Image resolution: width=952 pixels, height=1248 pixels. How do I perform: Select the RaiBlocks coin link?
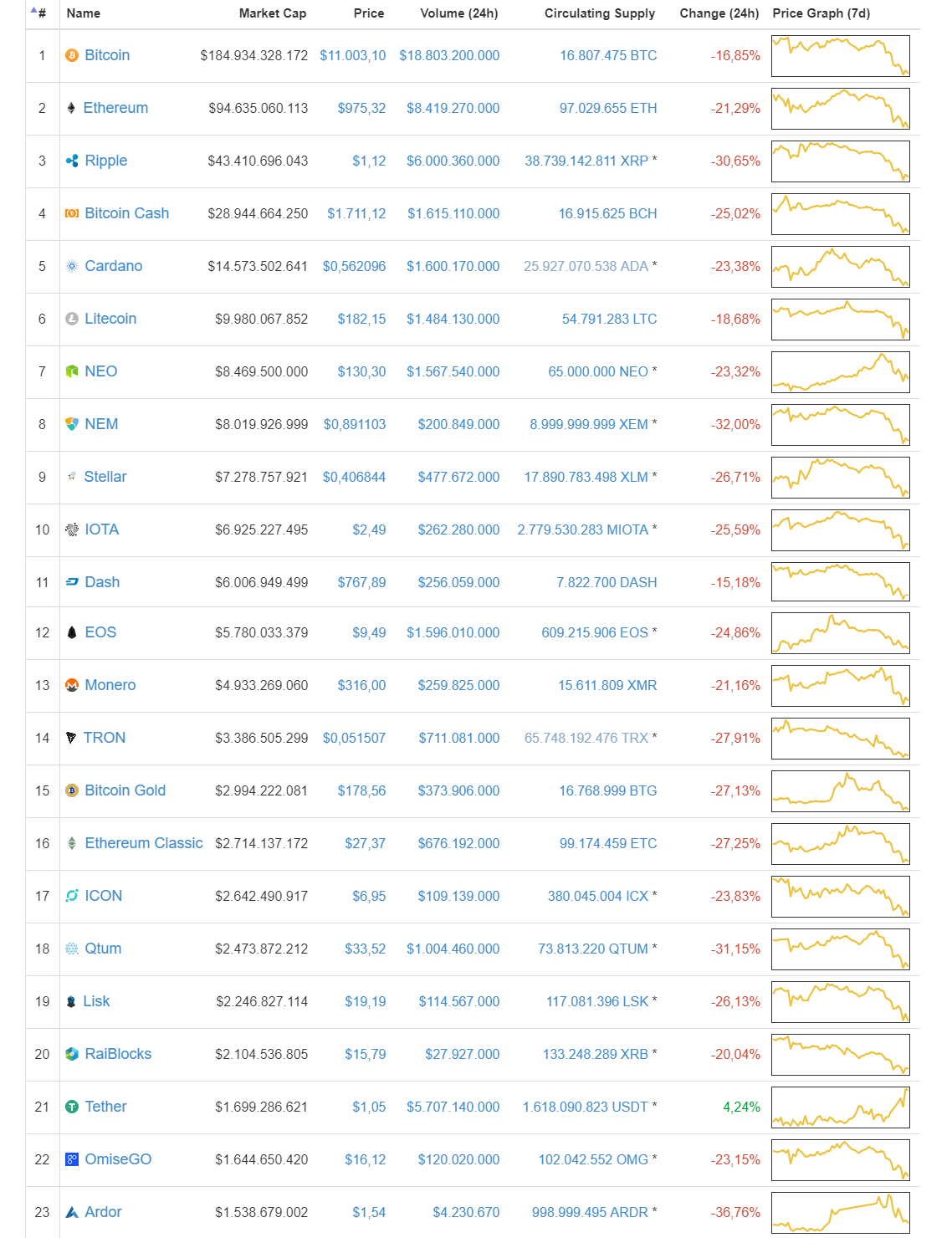[118, 1054]
